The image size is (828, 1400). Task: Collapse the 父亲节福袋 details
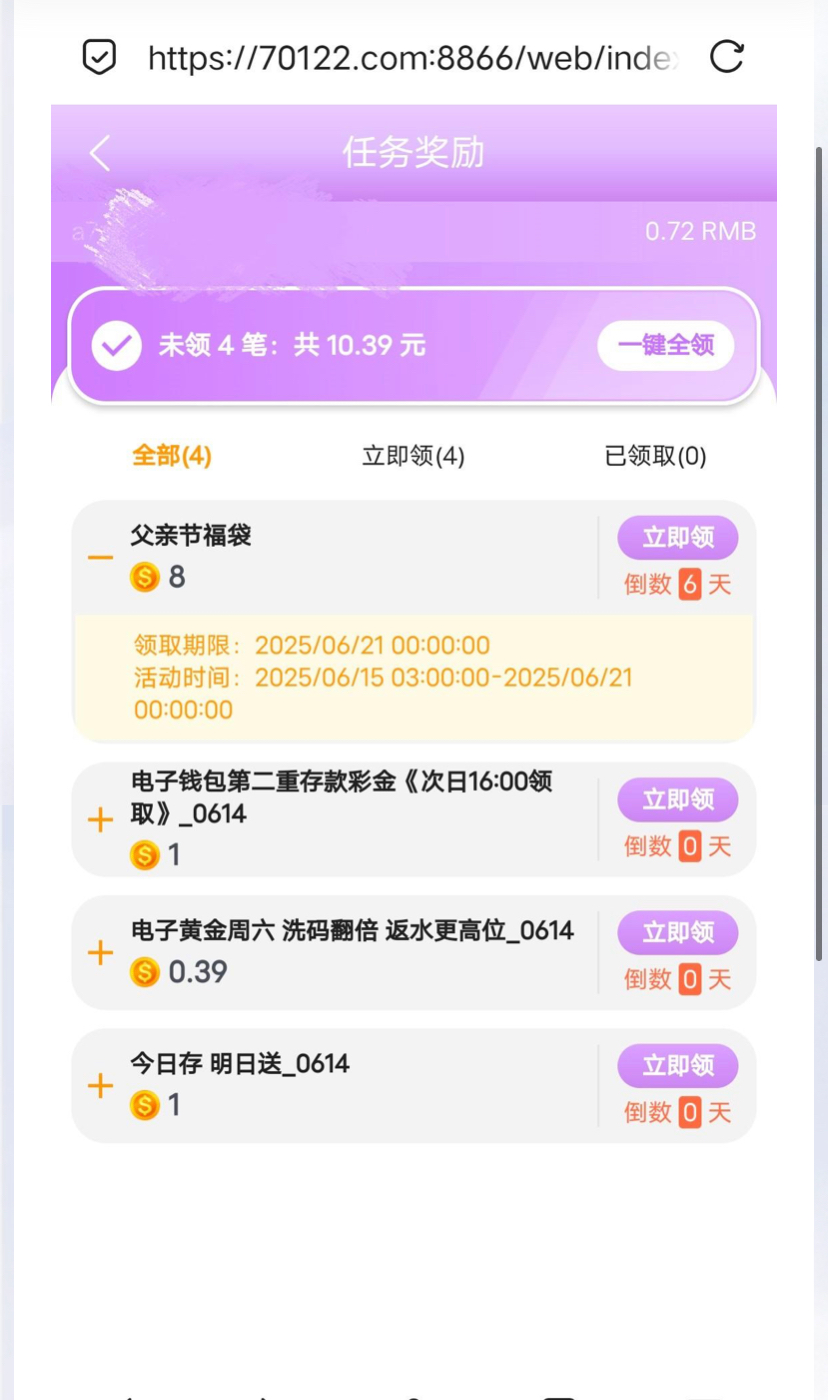pyautogui.click(x=100, y=557)
